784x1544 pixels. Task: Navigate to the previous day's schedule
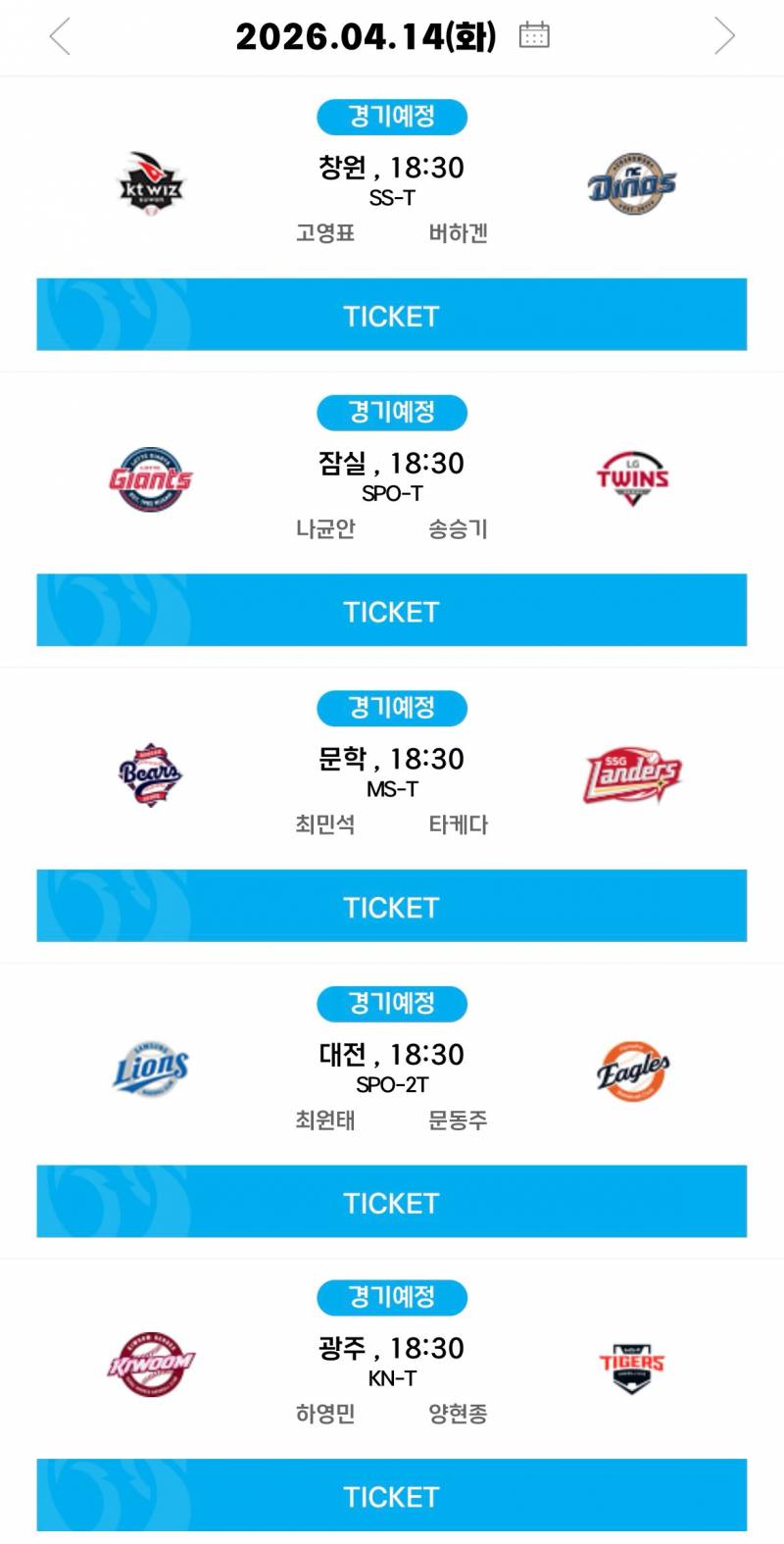[59, 33]
